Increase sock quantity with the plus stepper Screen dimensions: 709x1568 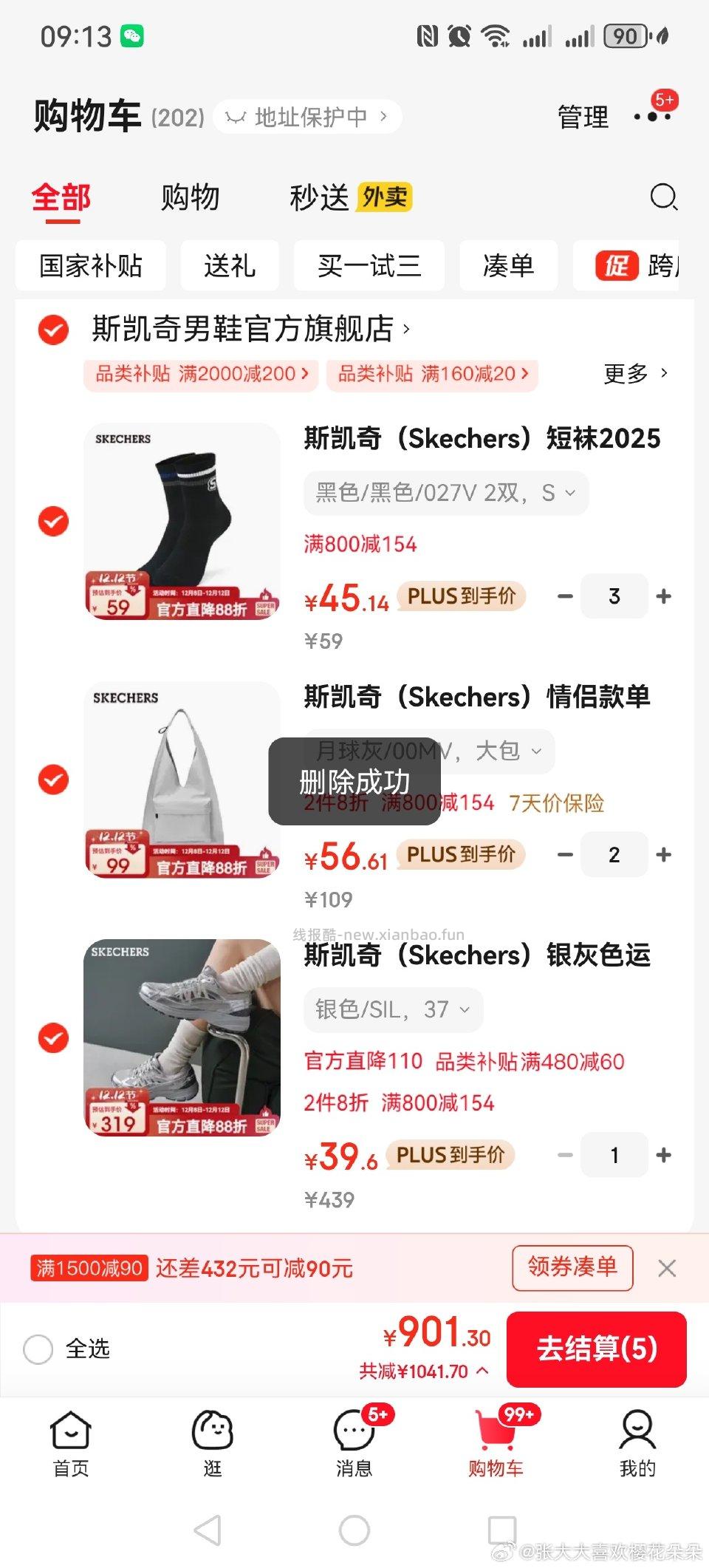click(663, 596)
